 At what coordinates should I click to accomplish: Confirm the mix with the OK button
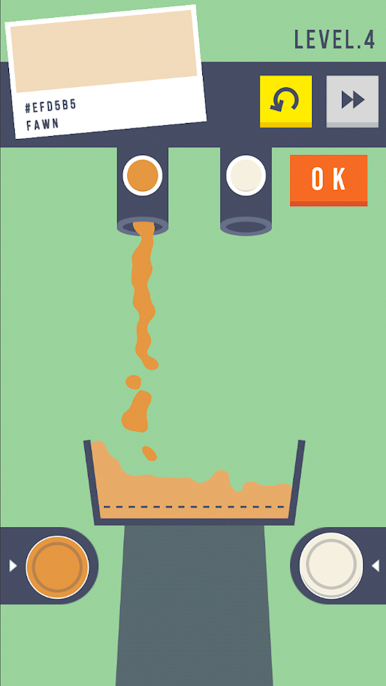tap(329, 180)
